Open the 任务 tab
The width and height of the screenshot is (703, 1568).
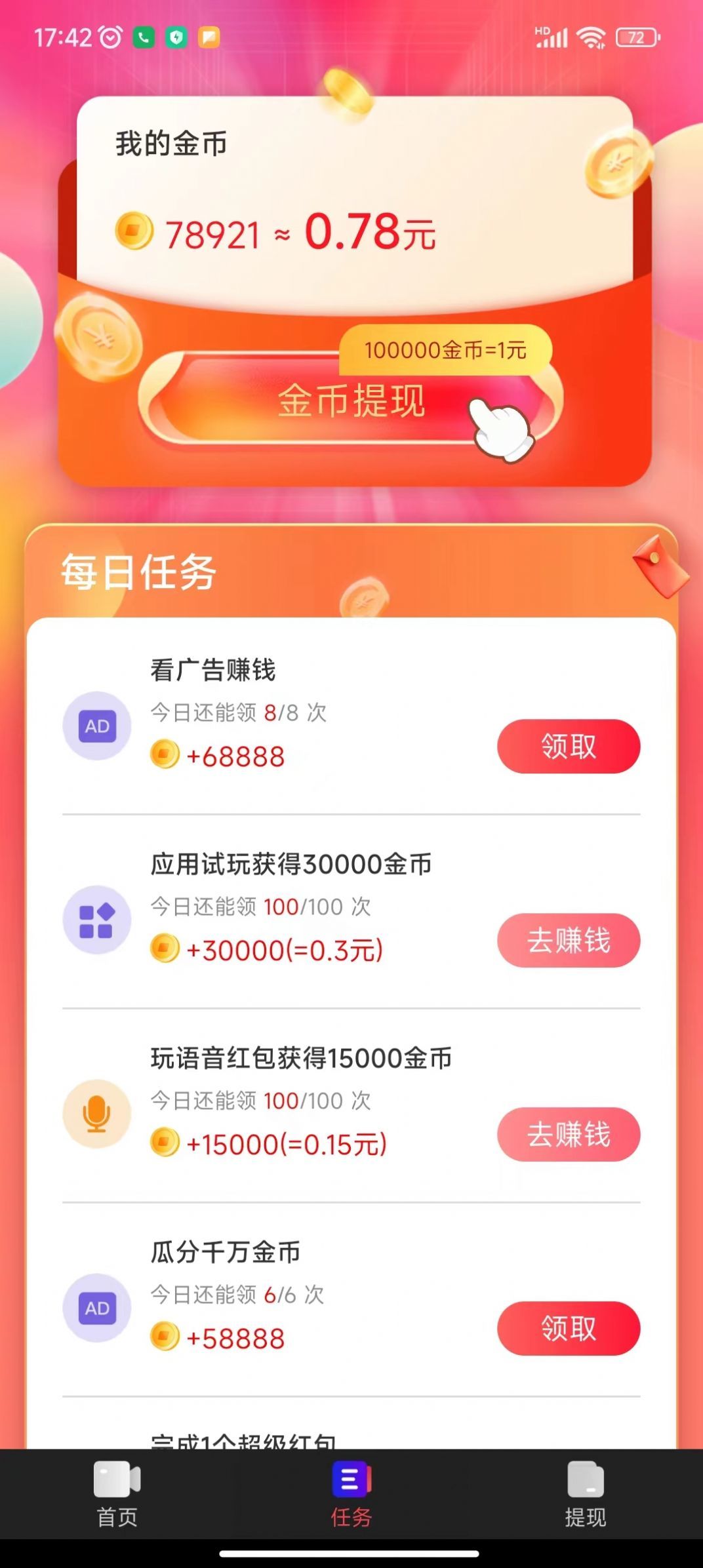point(351,1501)
